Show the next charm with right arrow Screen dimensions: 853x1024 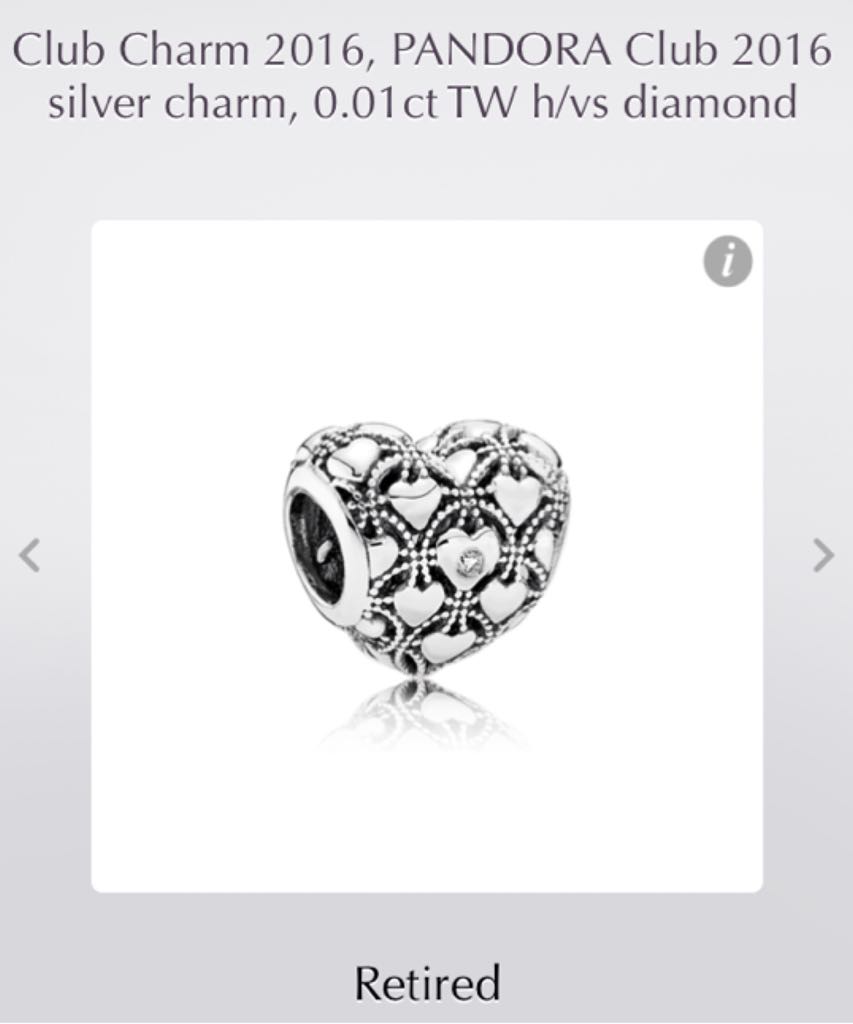822,555
